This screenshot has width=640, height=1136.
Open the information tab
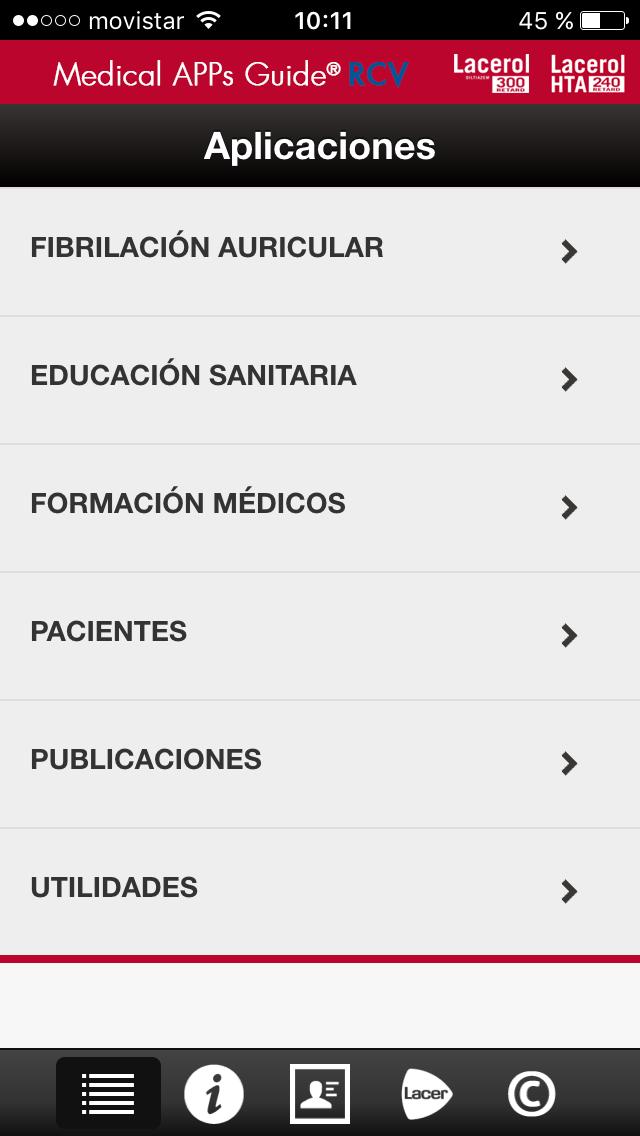(x=214, y=1093)
